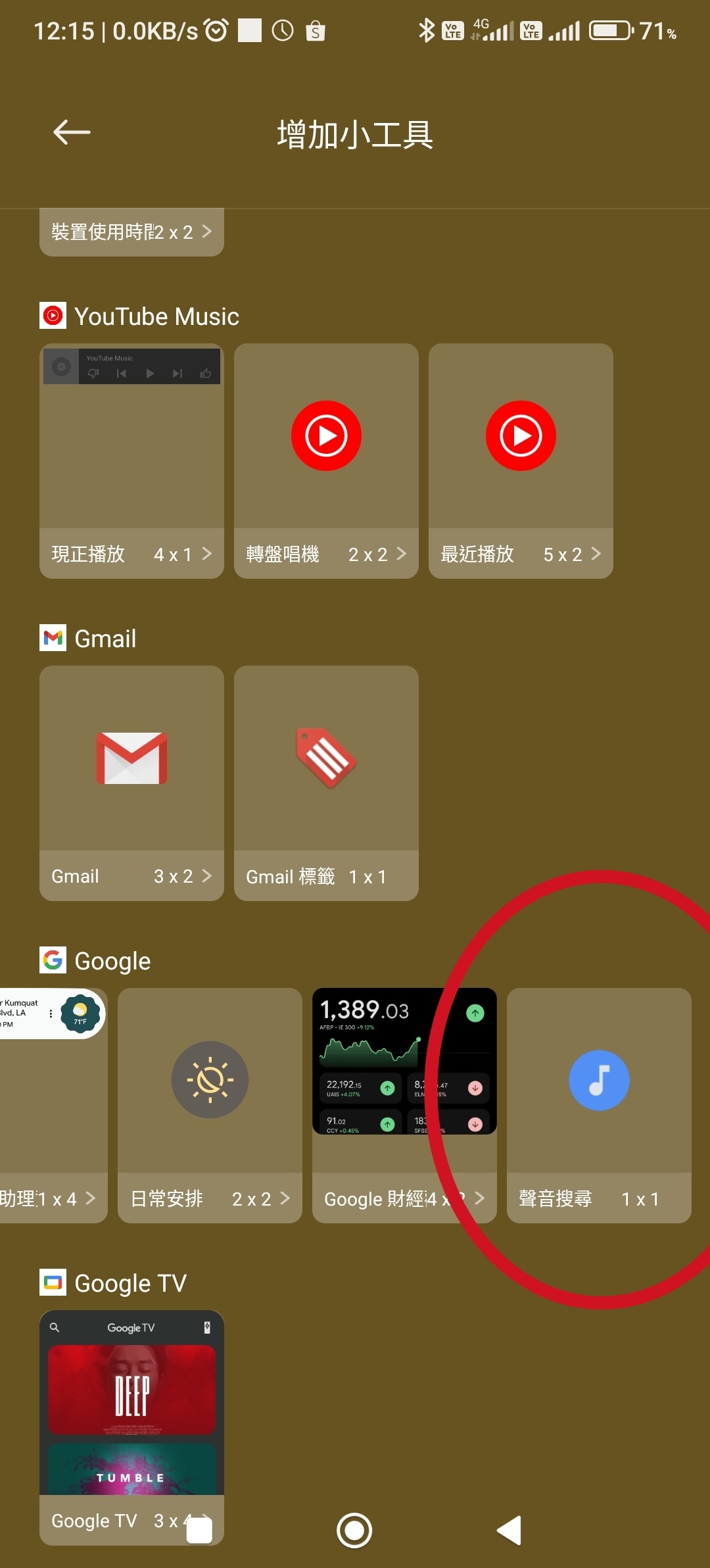Add the 聲音搜尋 1 x 1 widget

(599, 1105)
